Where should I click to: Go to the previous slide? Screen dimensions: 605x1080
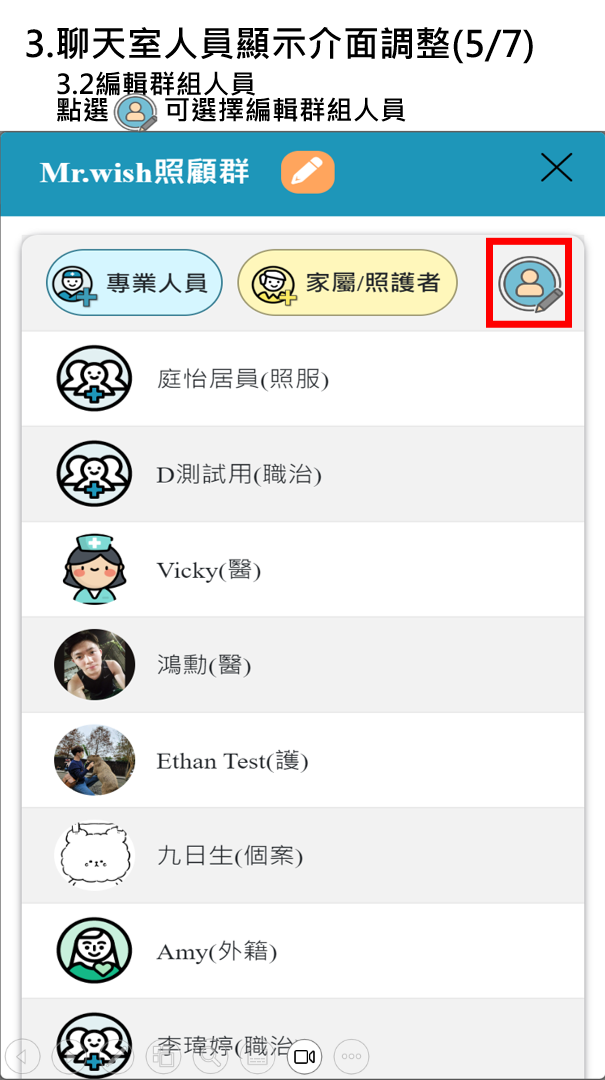[22, 1055]
